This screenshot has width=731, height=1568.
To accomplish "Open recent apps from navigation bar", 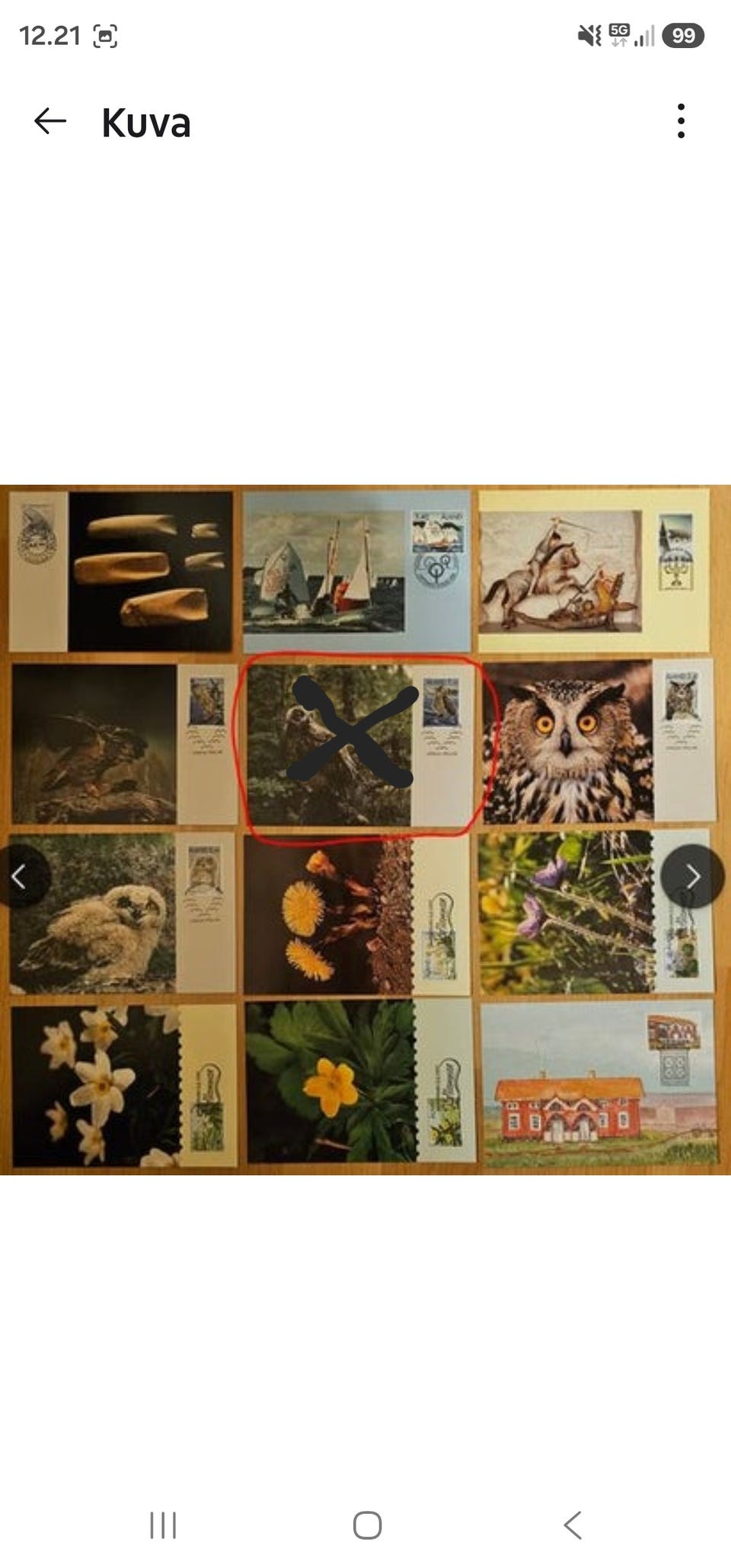I will tap(163, 1525).
